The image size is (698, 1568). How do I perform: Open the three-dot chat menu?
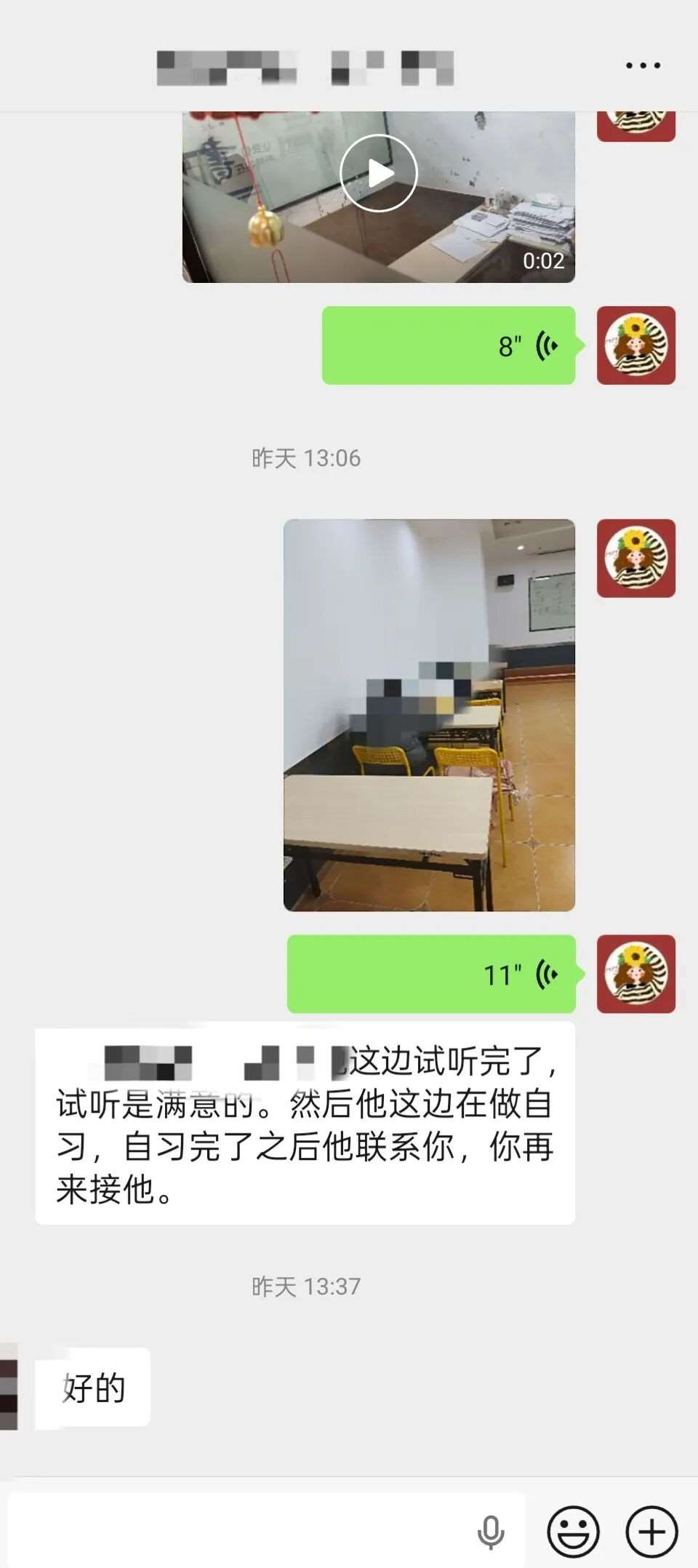click(x=643, y=66)
